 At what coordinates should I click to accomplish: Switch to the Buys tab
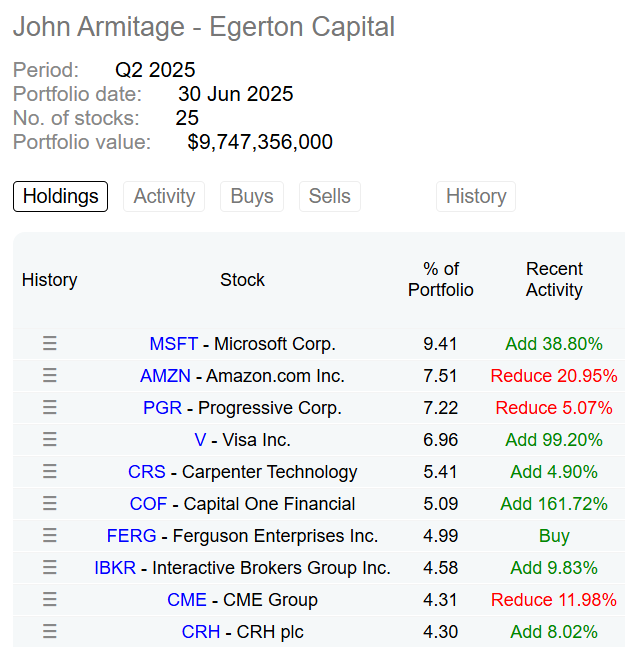(252, 196)
